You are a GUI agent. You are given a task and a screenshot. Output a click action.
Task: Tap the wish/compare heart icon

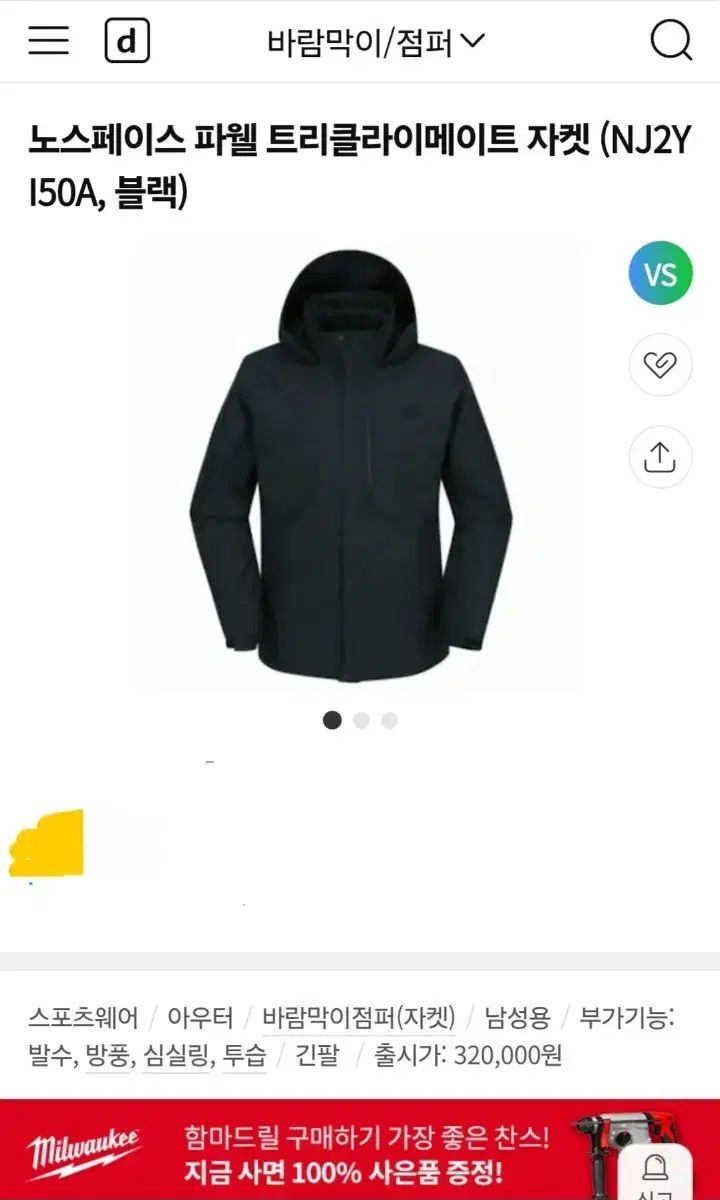pyautogui.click(x=660, y=365)
